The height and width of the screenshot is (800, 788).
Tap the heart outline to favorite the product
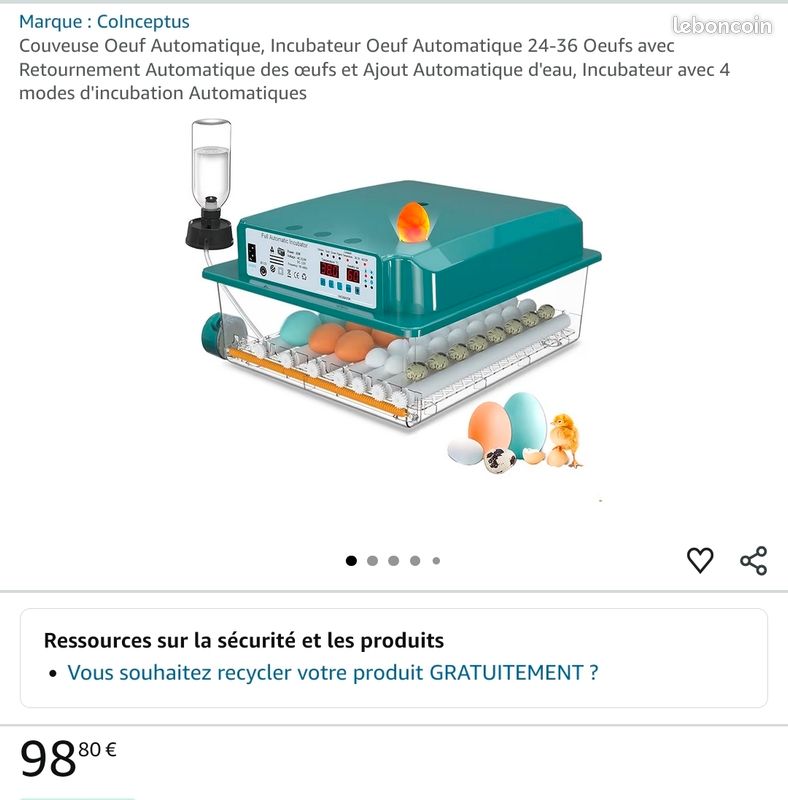click(701, 560)
